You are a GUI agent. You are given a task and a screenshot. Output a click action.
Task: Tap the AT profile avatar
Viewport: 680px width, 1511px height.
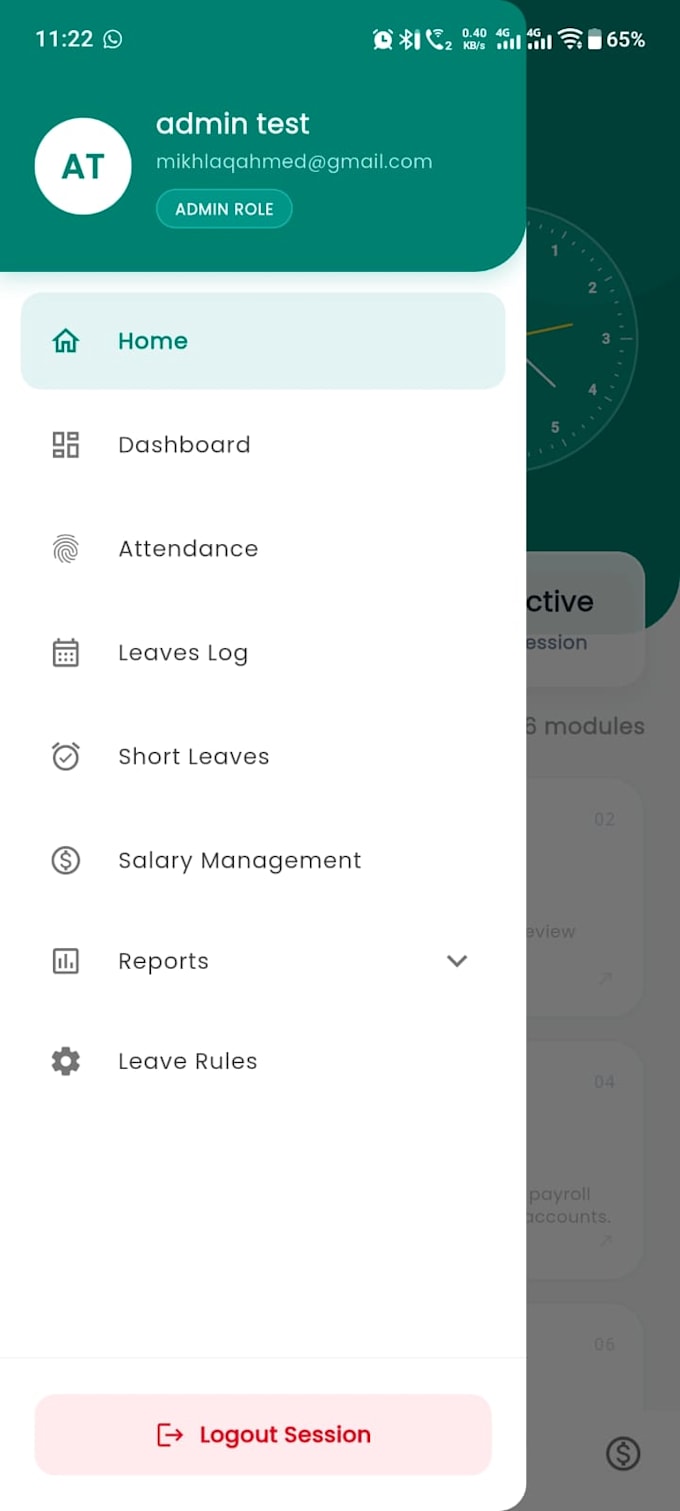[x=83, y=166]
